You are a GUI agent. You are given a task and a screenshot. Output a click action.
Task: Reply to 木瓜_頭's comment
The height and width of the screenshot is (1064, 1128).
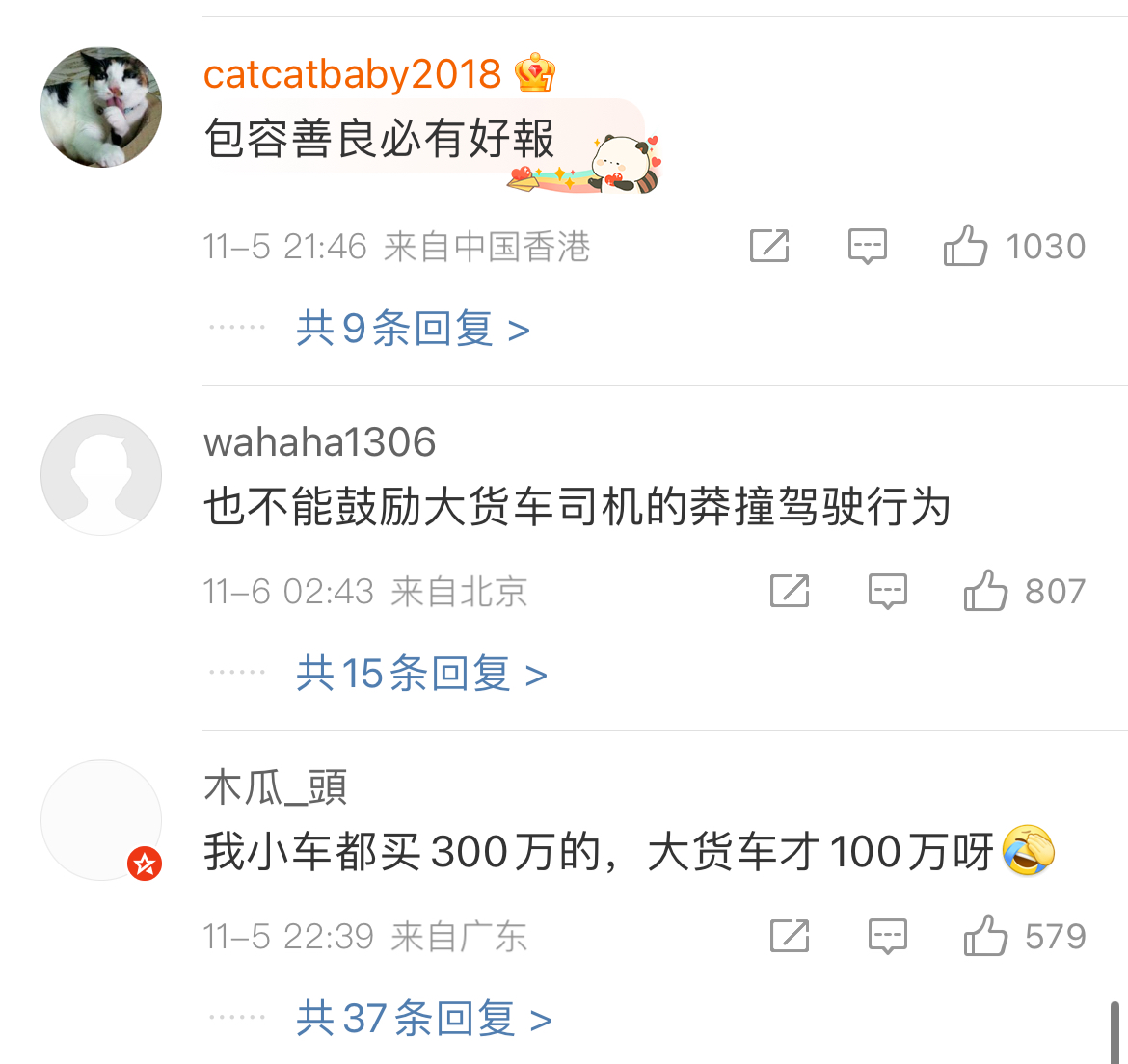(887, 936)
